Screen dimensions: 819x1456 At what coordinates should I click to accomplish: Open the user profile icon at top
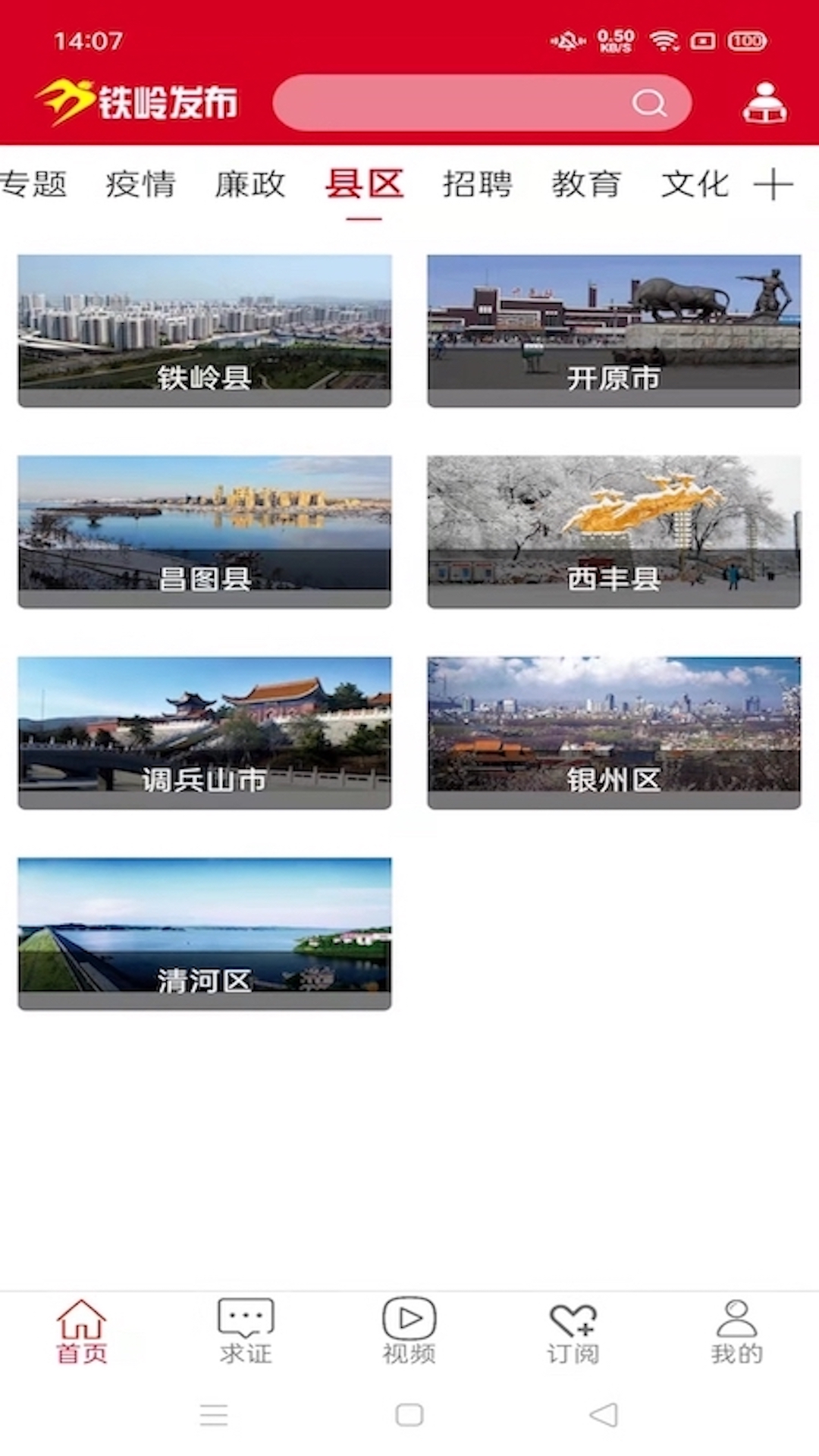pyautogui.click(x=764, y=102)
